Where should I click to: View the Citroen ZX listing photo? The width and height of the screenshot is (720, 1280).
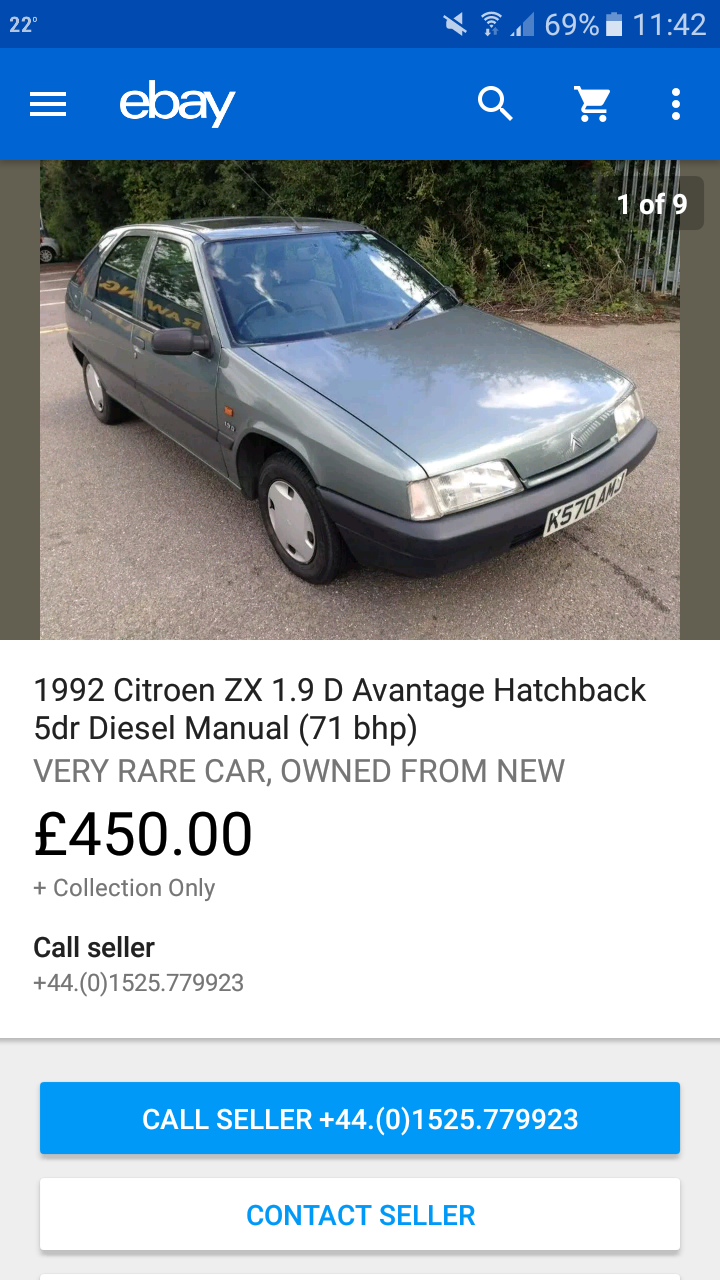click(x=360, y=400)
